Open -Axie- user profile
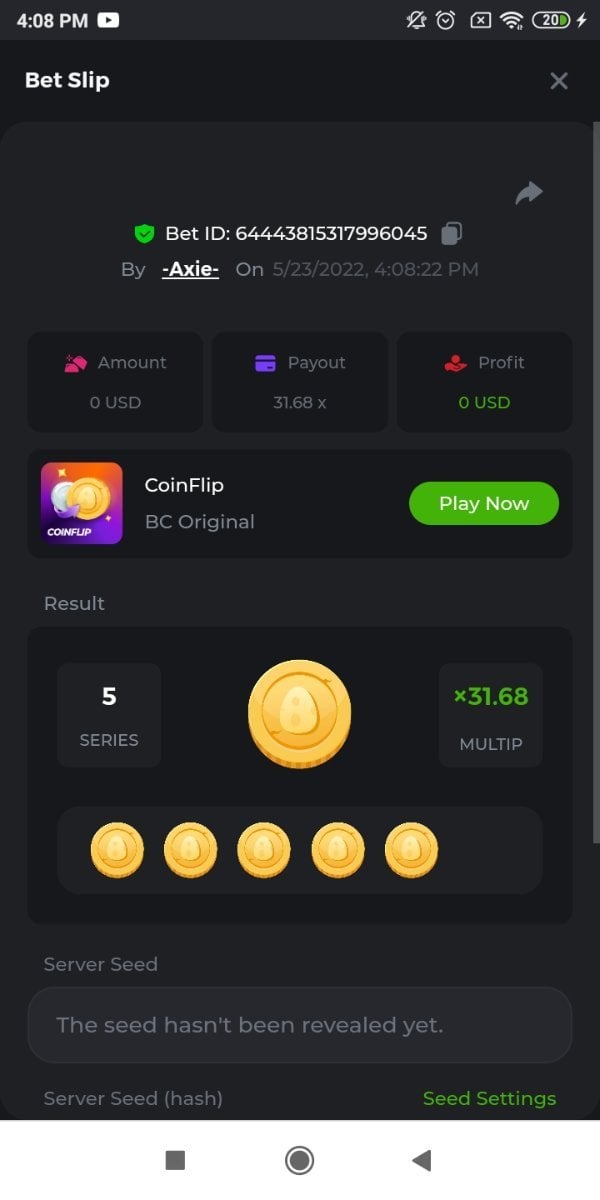 click(190, 269)
